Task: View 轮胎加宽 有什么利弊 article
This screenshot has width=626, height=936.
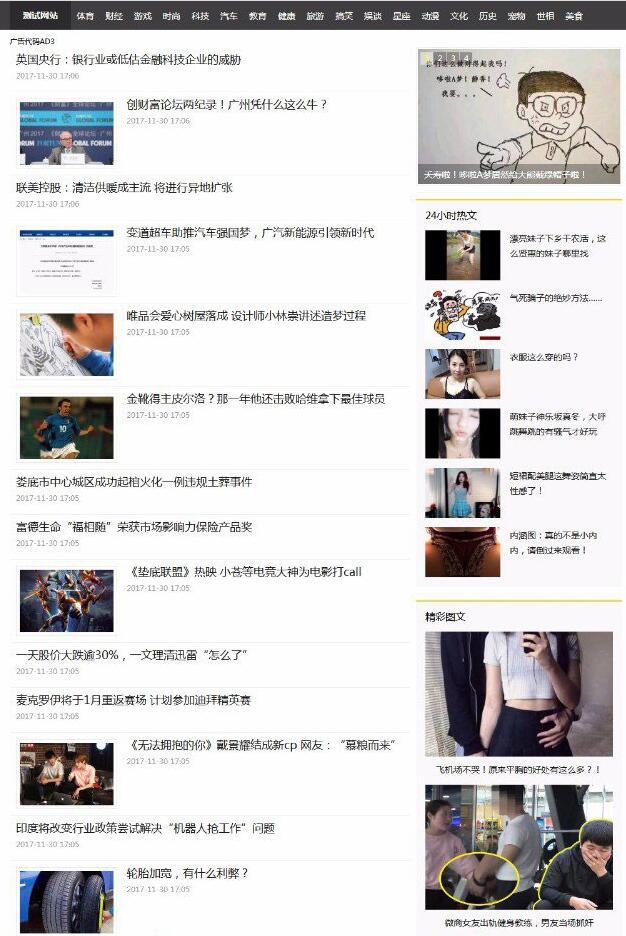Action: (187, 873)
